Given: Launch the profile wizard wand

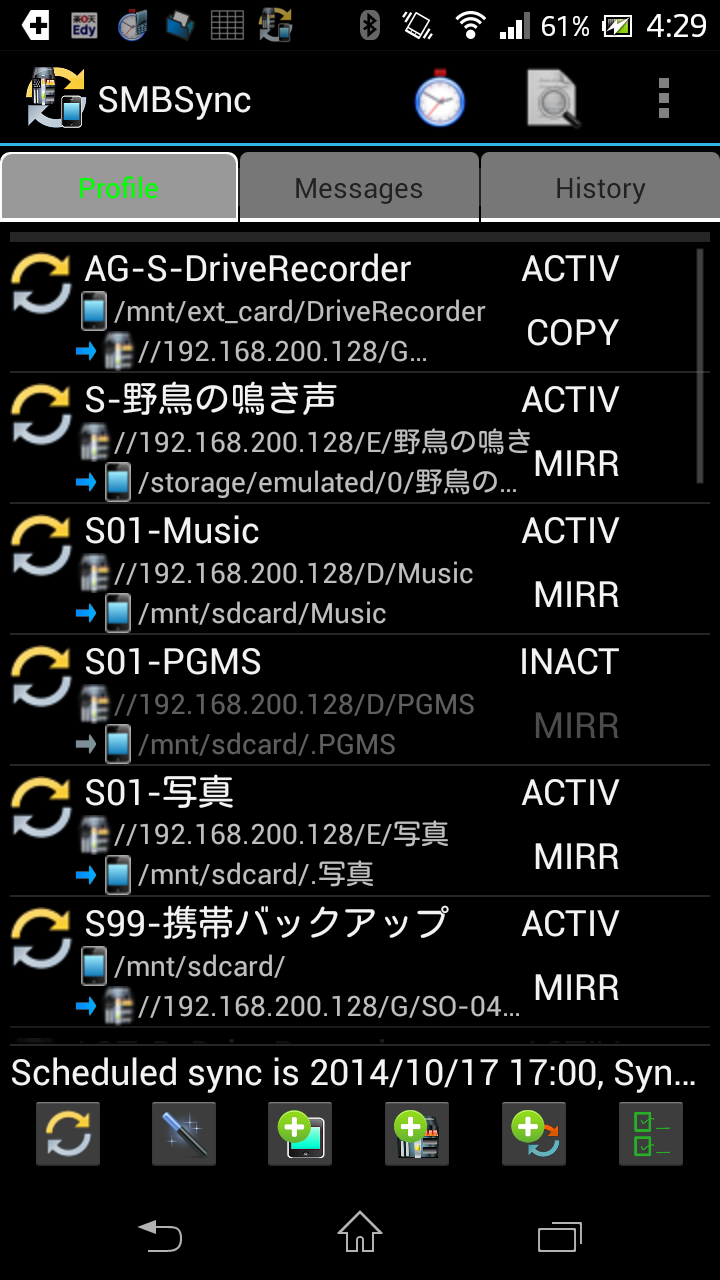Looking at the screenshot, I should [x=184, y=1134].
